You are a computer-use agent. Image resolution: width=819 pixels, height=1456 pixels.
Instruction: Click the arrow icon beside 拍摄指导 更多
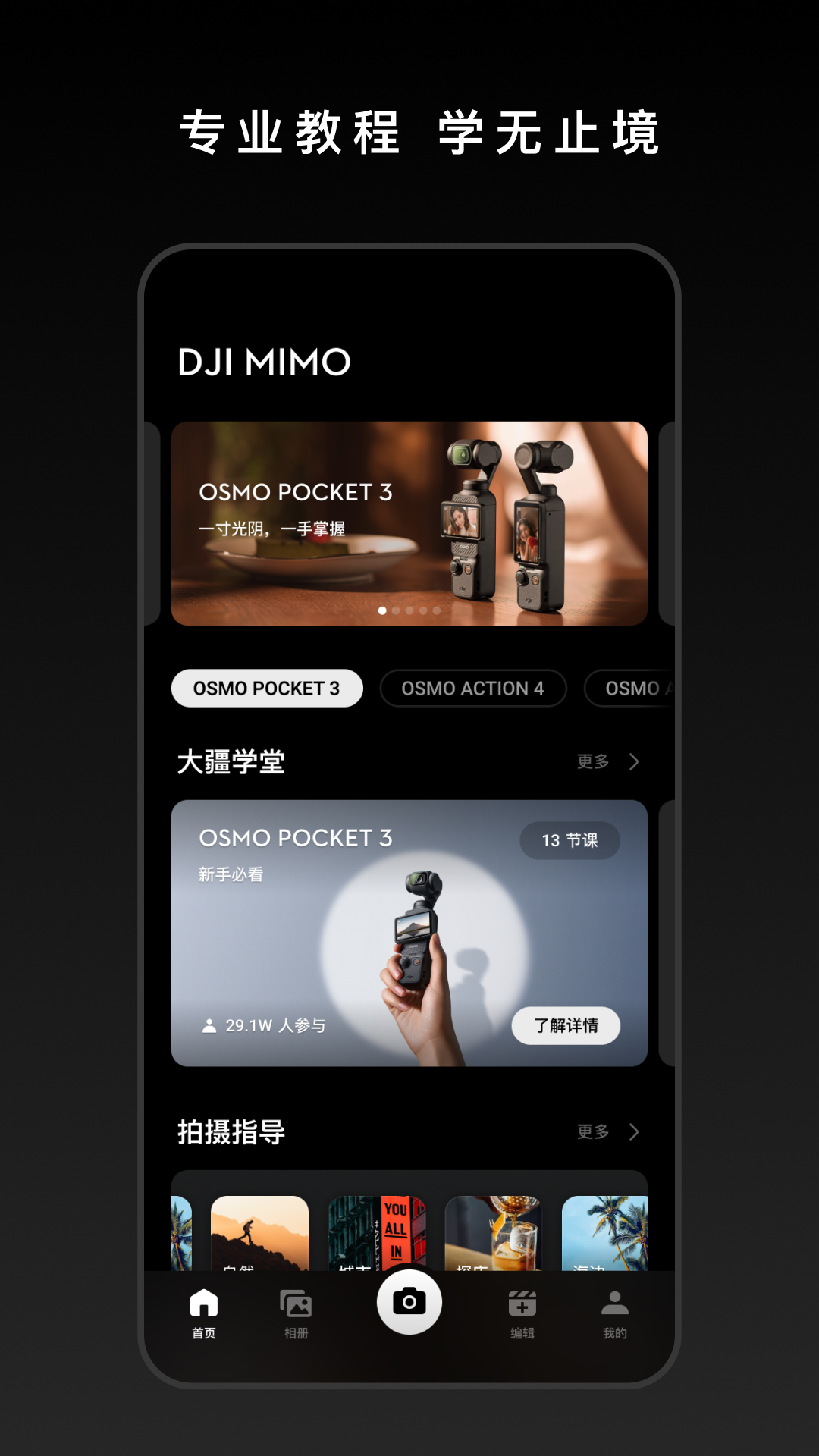(x=635, y=1131)
